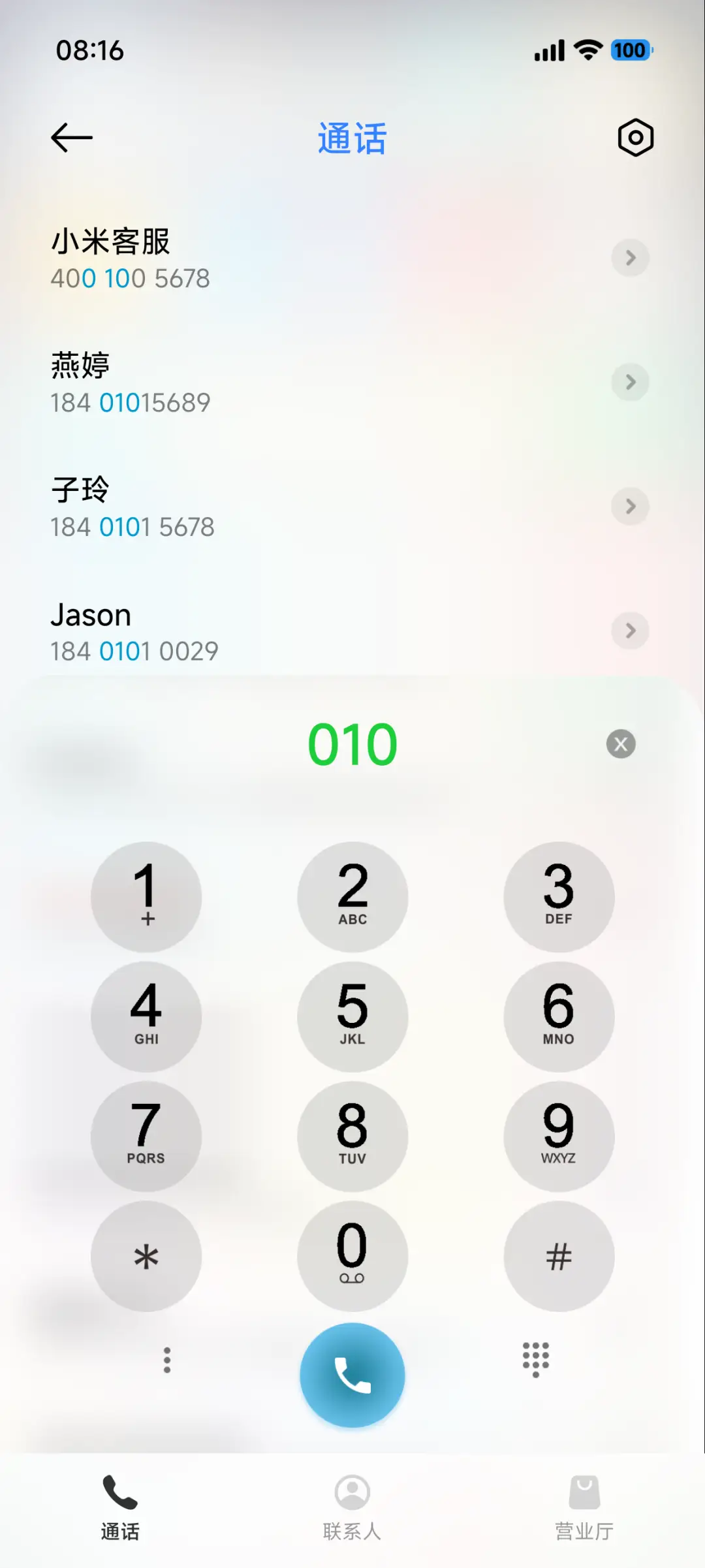
Task: Open 子玲's call record arrow
Action: click(x=630, y=507)
